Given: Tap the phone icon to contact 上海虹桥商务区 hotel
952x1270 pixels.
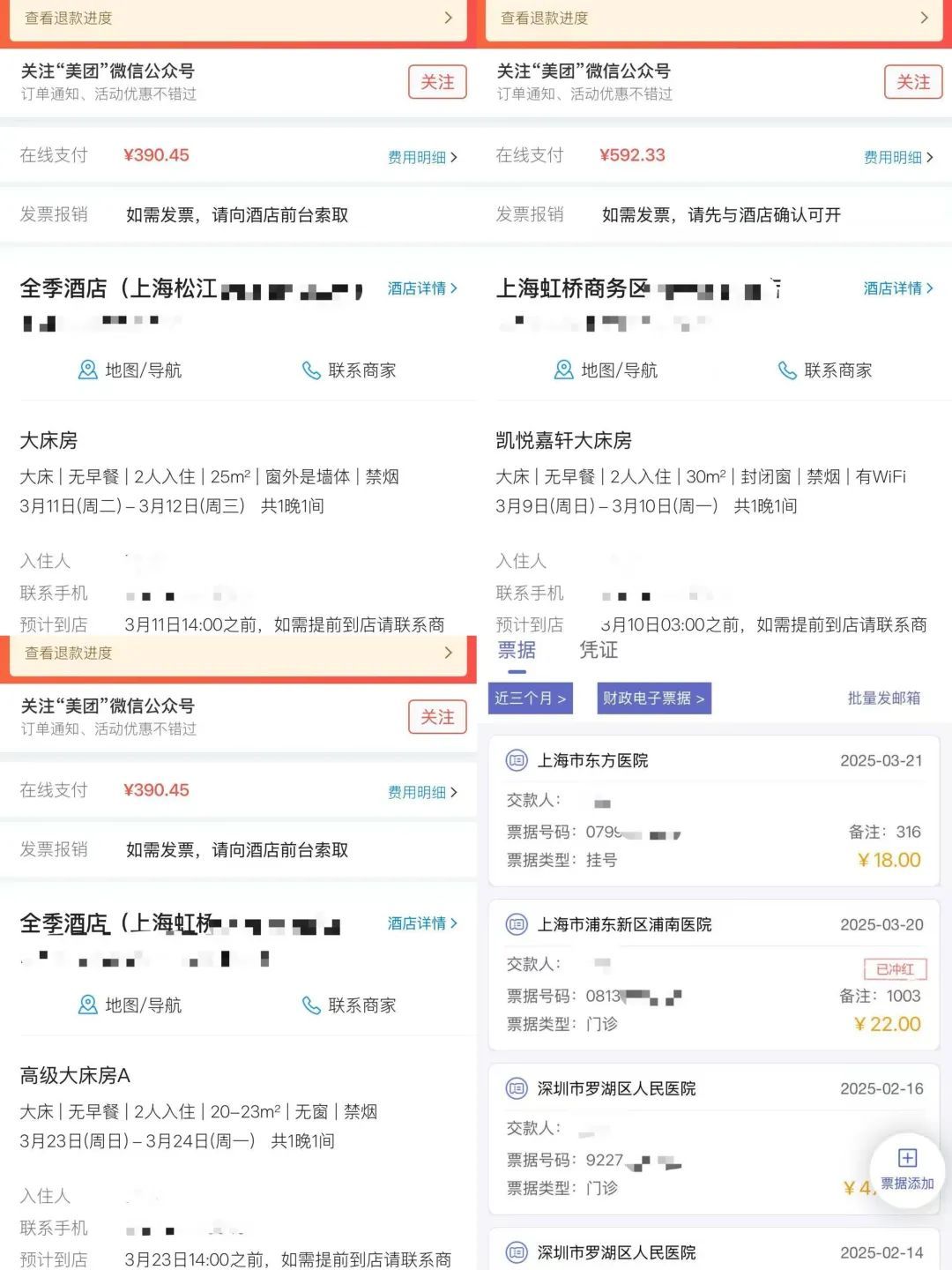Looking at the screenshot, I should pyautogui.click(x=785, y=370).
